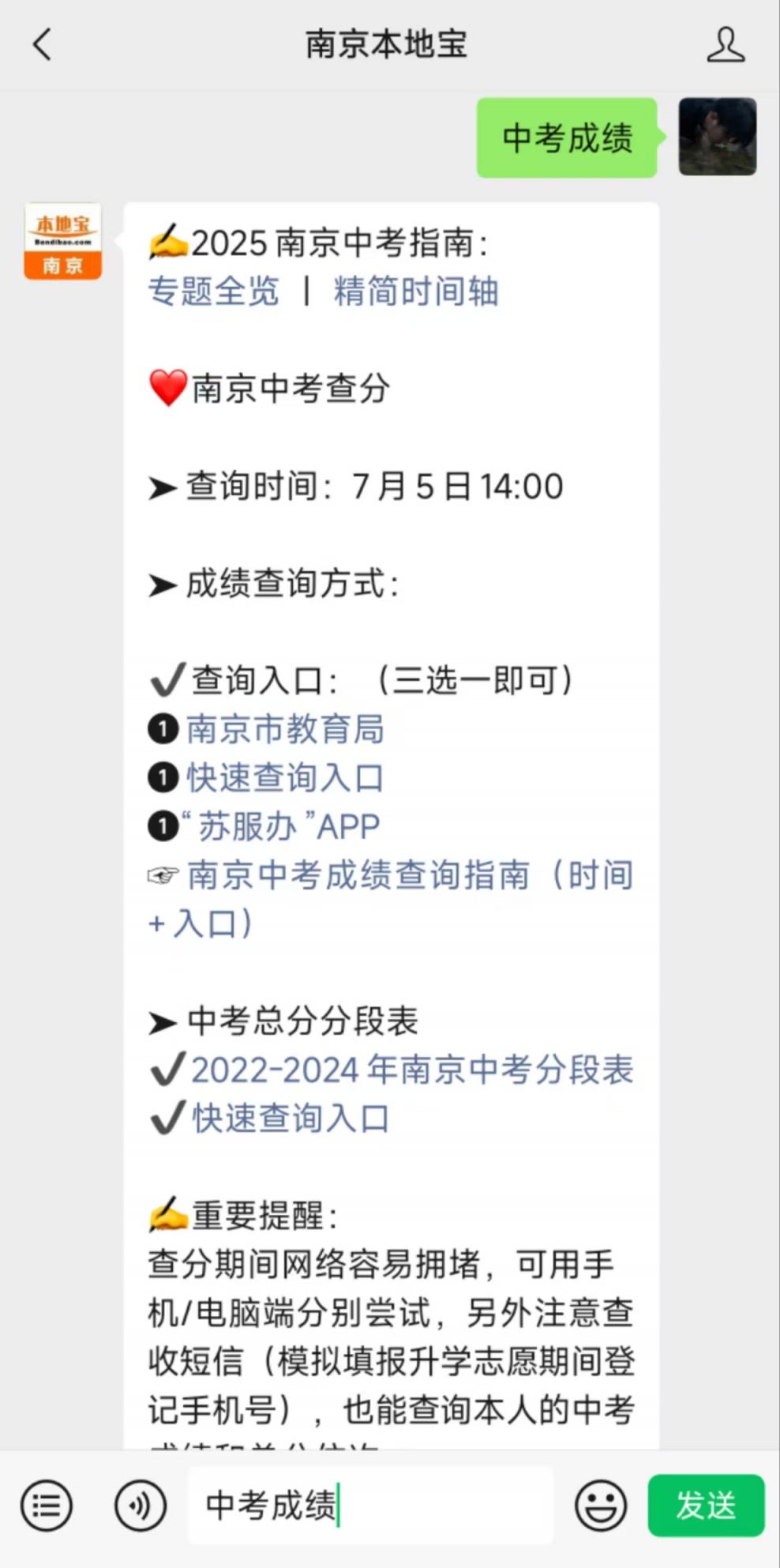Open the 南京市教育局 link
Screen dimensions: 780x1568
click(285, 728)
